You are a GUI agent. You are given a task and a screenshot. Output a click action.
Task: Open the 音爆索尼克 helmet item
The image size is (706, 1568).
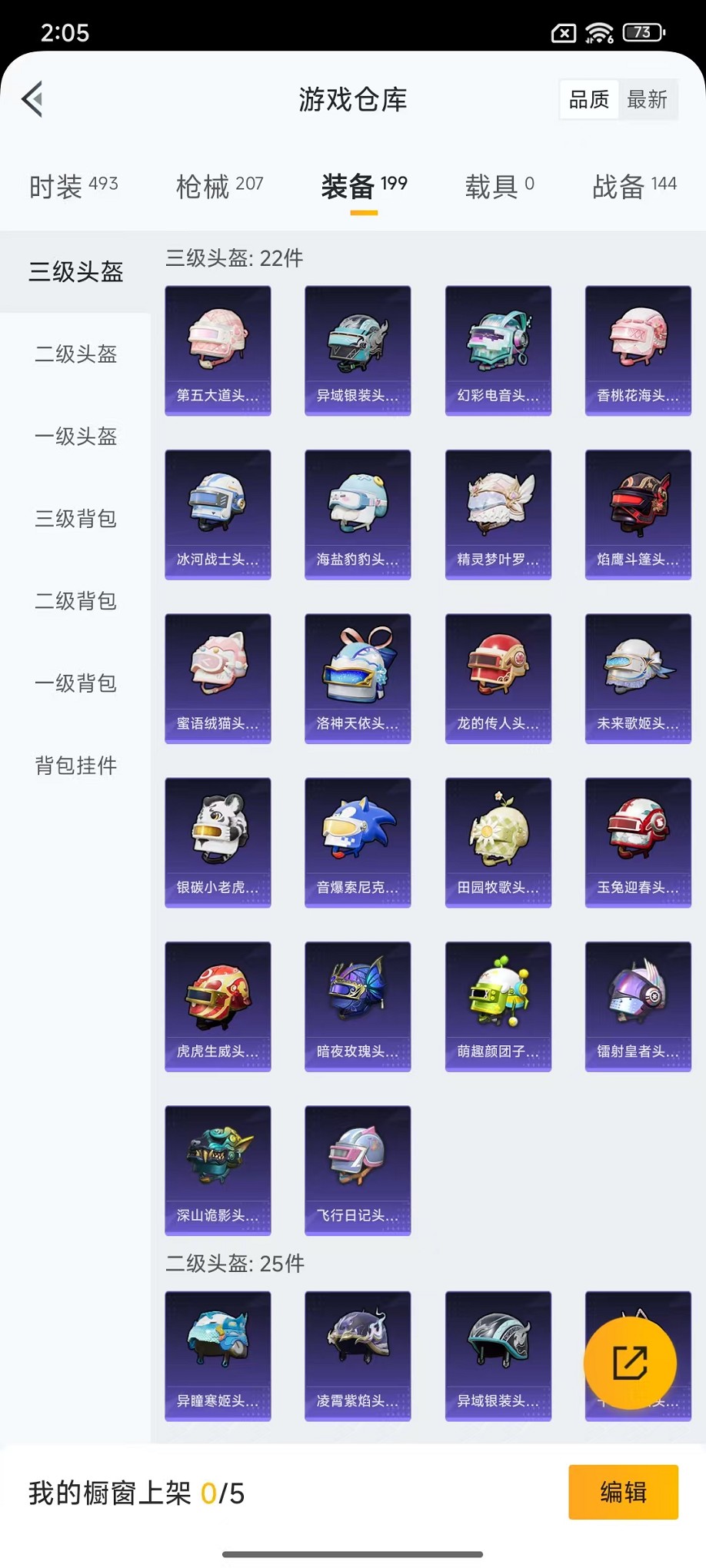pos(358,842)
